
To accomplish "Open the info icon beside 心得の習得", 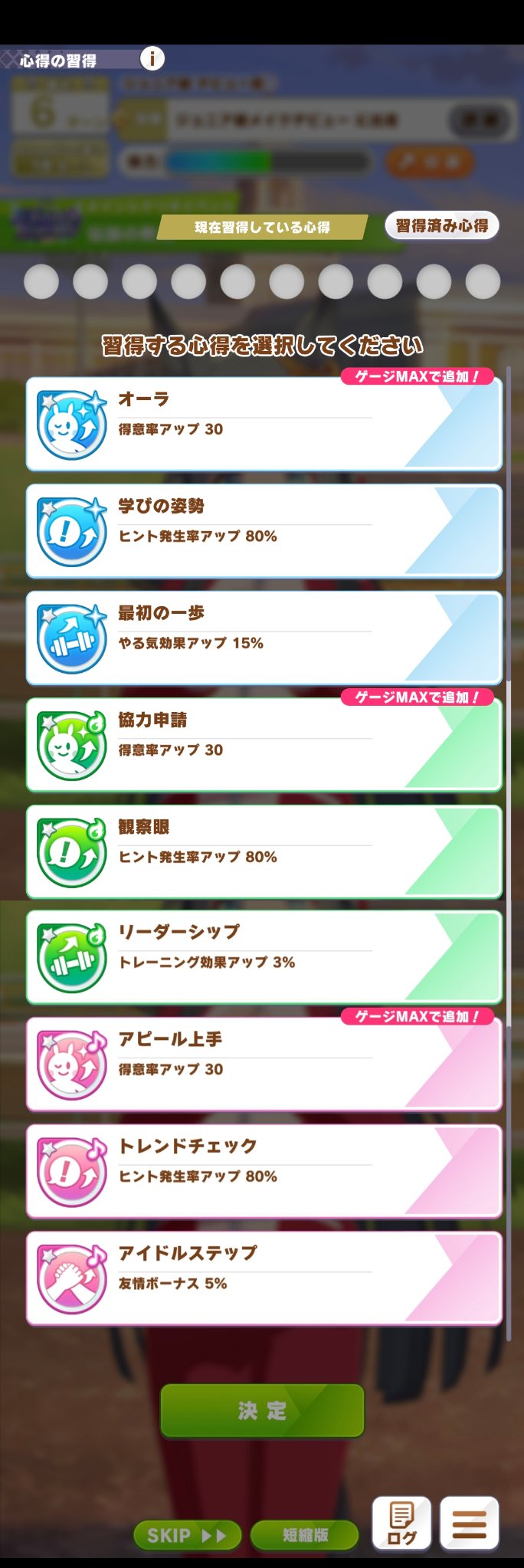I will tap(152, 58).
